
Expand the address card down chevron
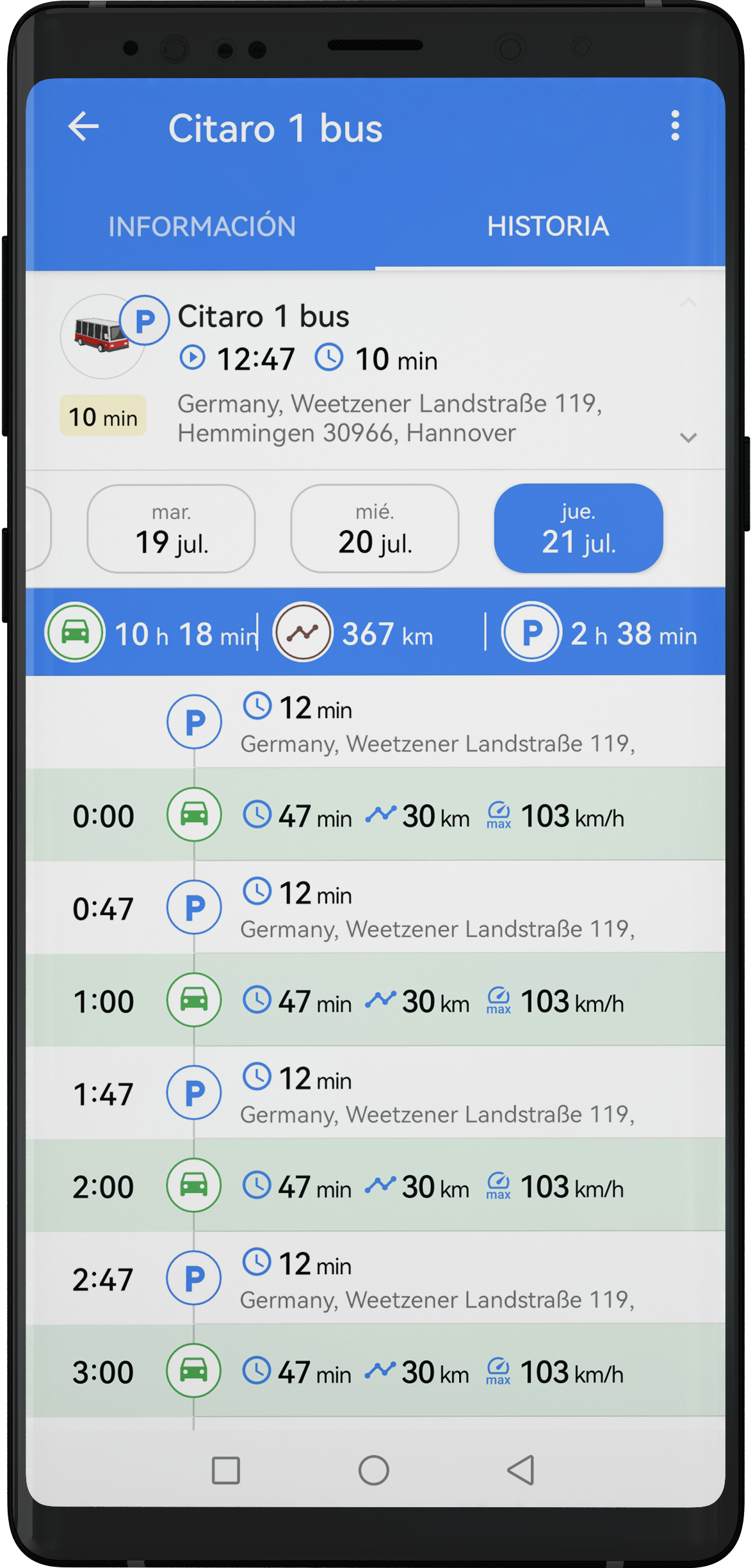tap(688, 438)
